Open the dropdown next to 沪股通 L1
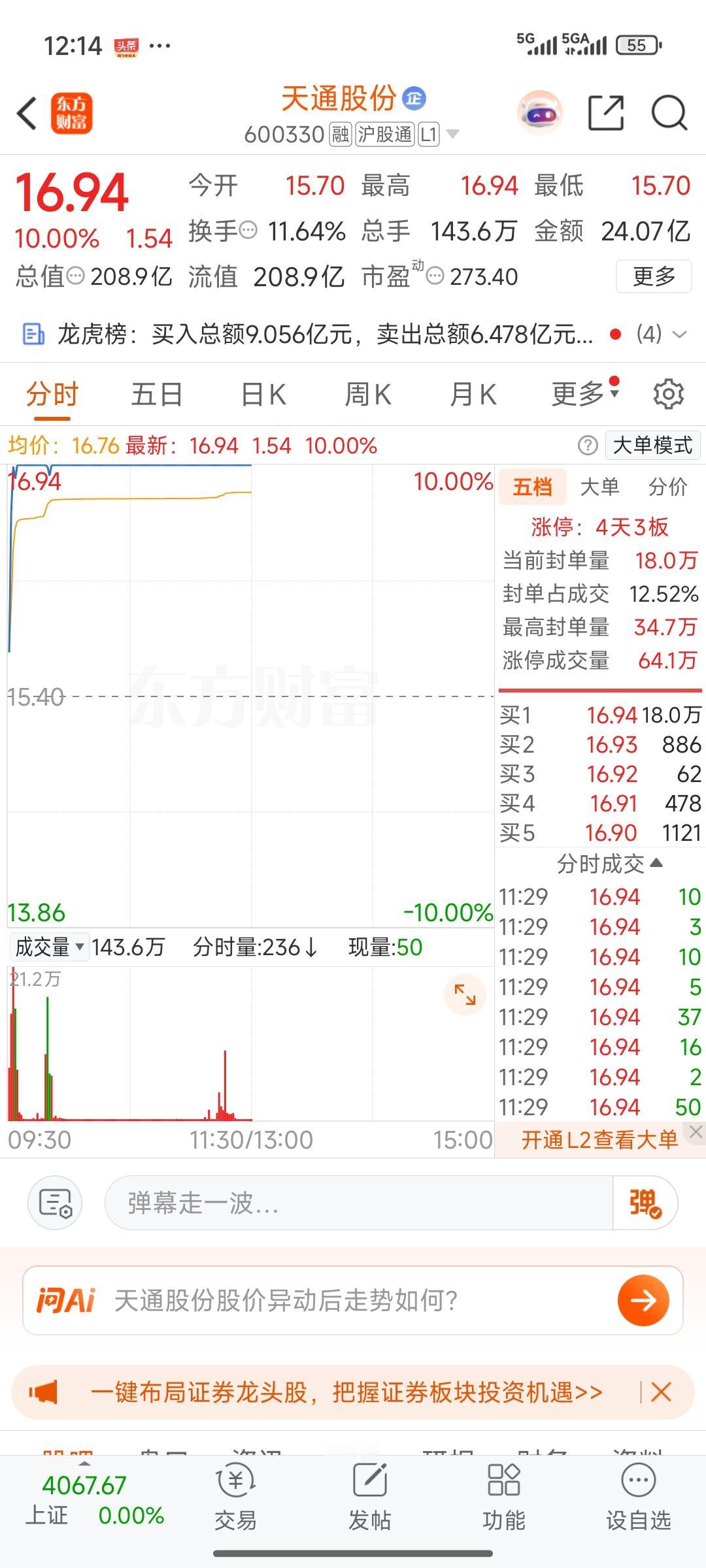This screenshot has width=706, height=1568. (x=452, y=135)
